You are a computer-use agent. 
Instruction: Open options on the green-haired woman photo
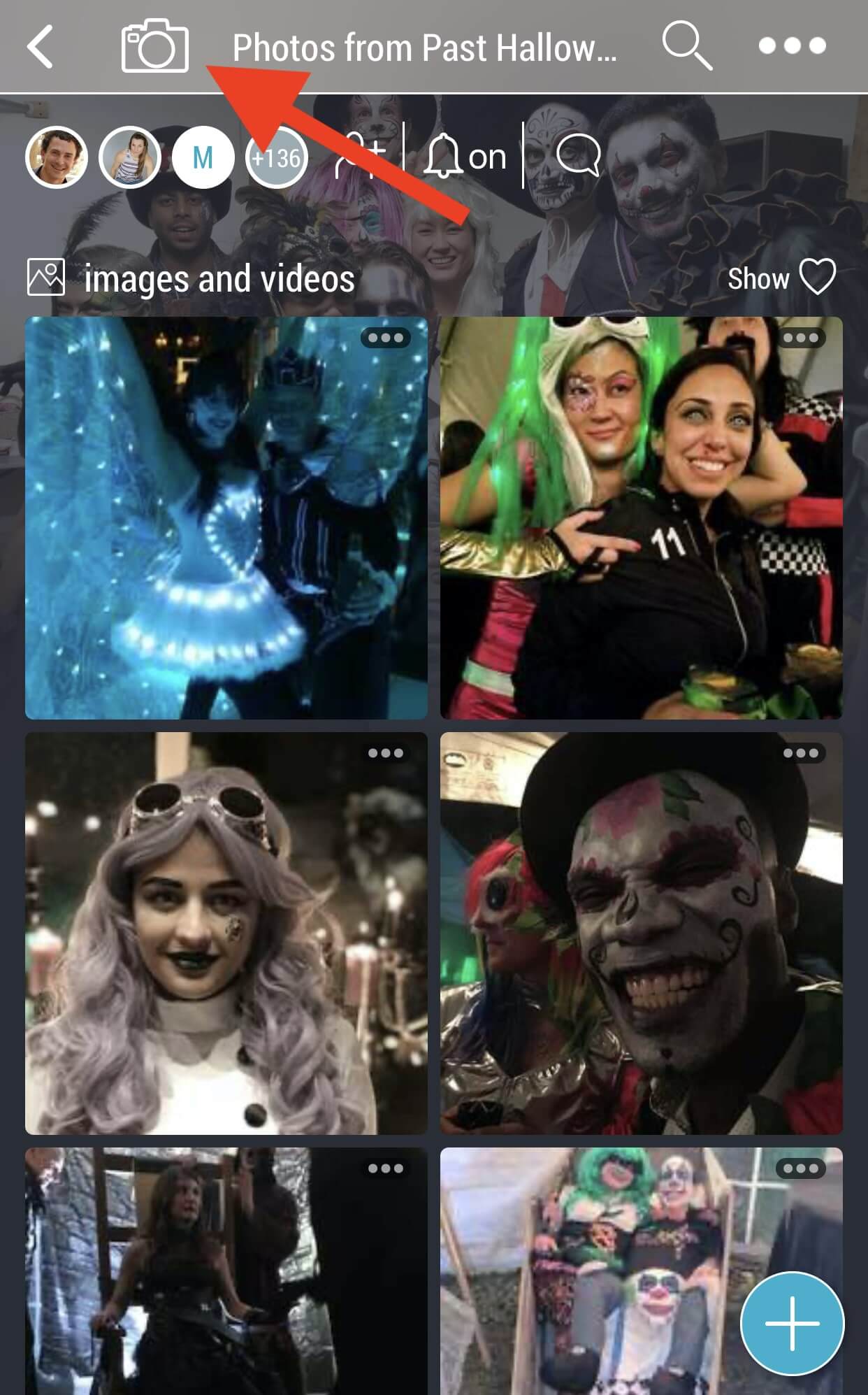(800, 338)
